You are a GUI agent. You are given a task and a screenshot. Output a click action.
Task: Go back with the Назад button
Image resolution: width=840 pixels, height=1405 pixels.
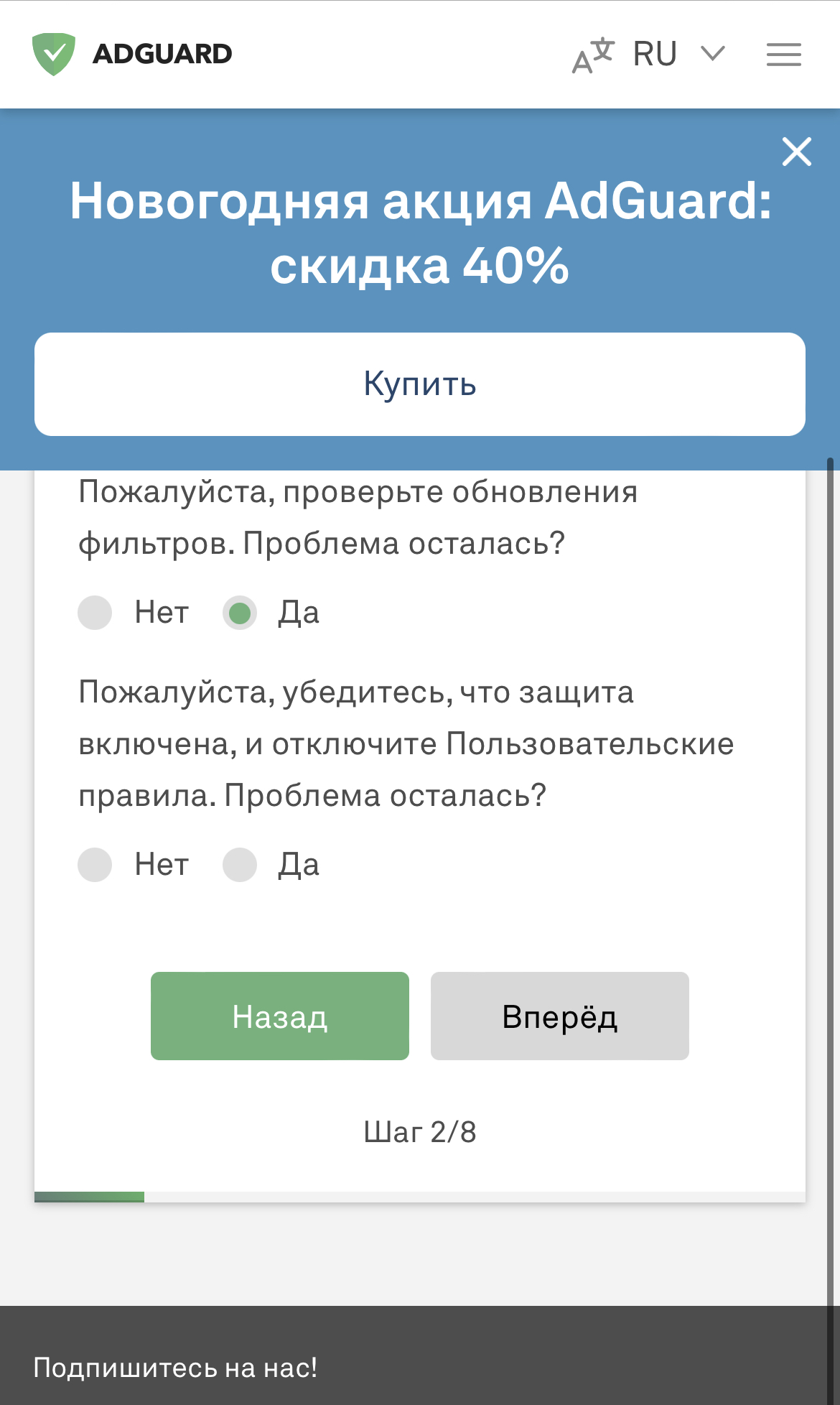[280, 1016]
